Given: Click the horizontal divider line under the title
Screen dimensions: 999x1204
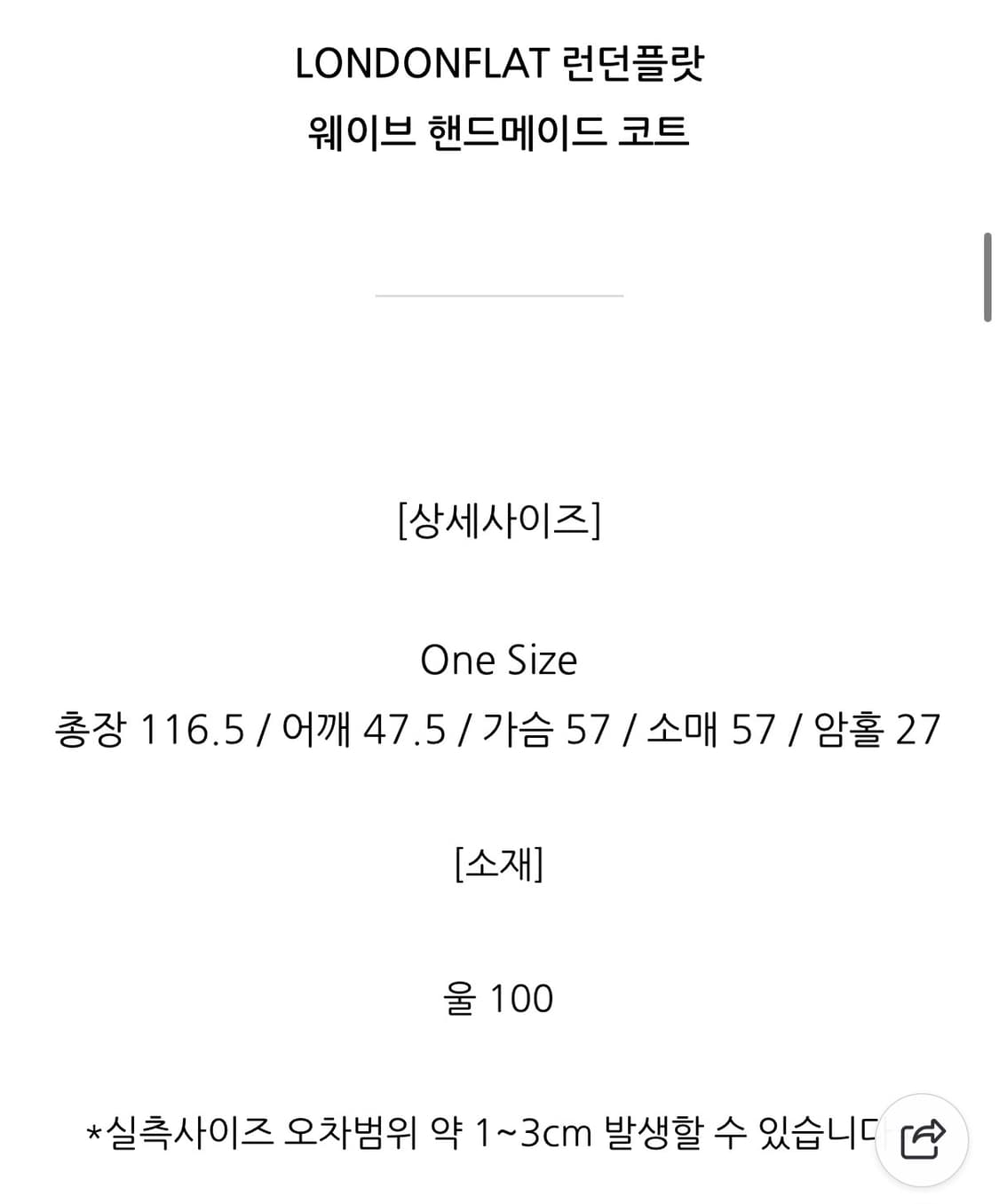Looking at the screenshot, I should (499, 296).
